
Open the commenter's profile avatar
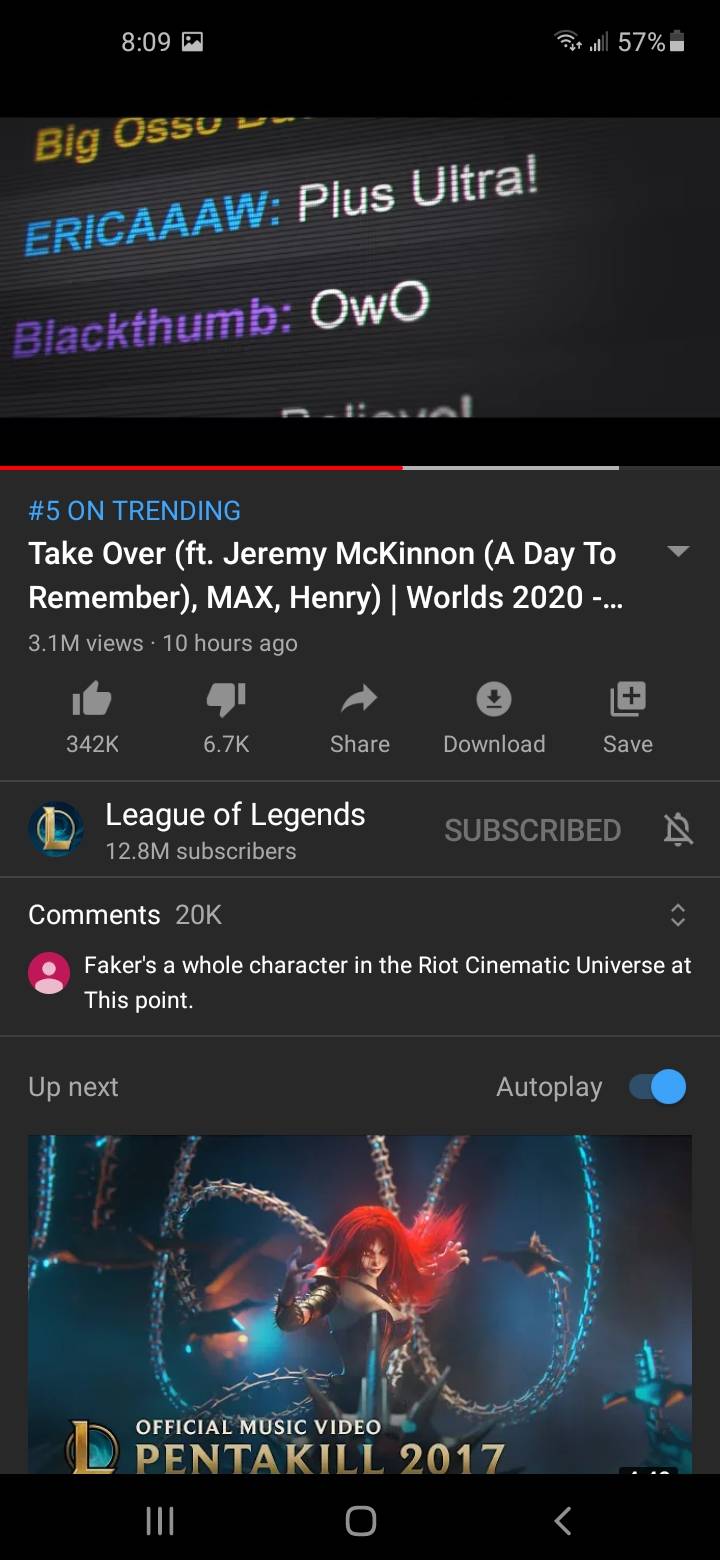[x=49, y=972]
